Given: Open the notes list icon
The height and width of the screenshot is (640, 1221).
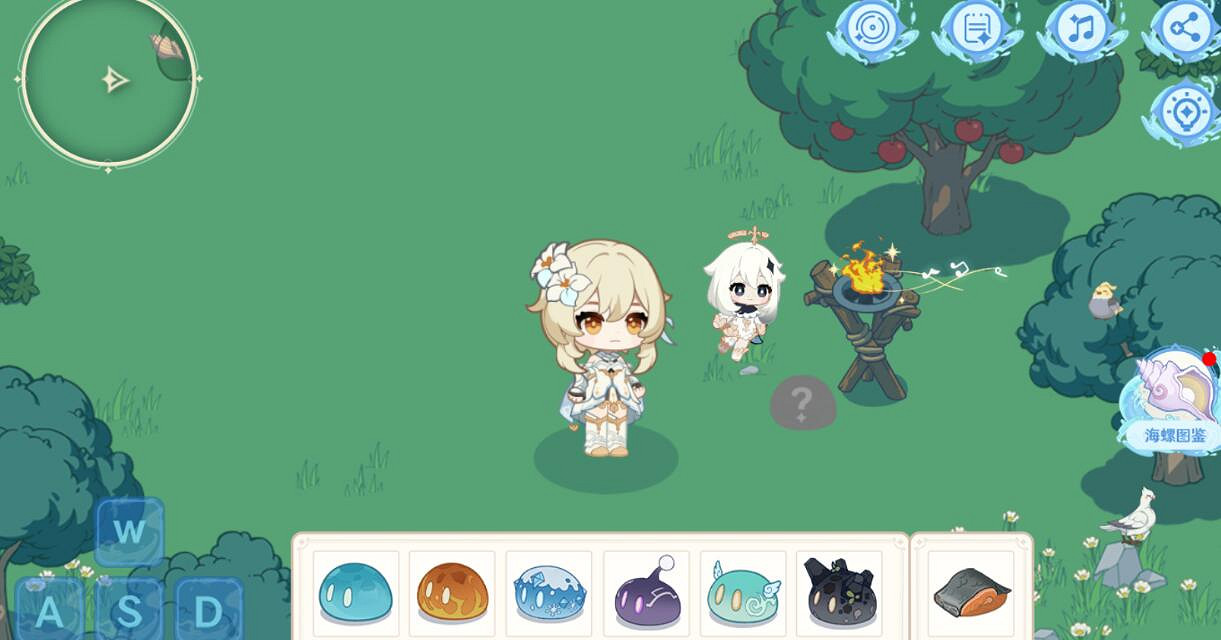Looking at the screenshot, I should point(975,29).
